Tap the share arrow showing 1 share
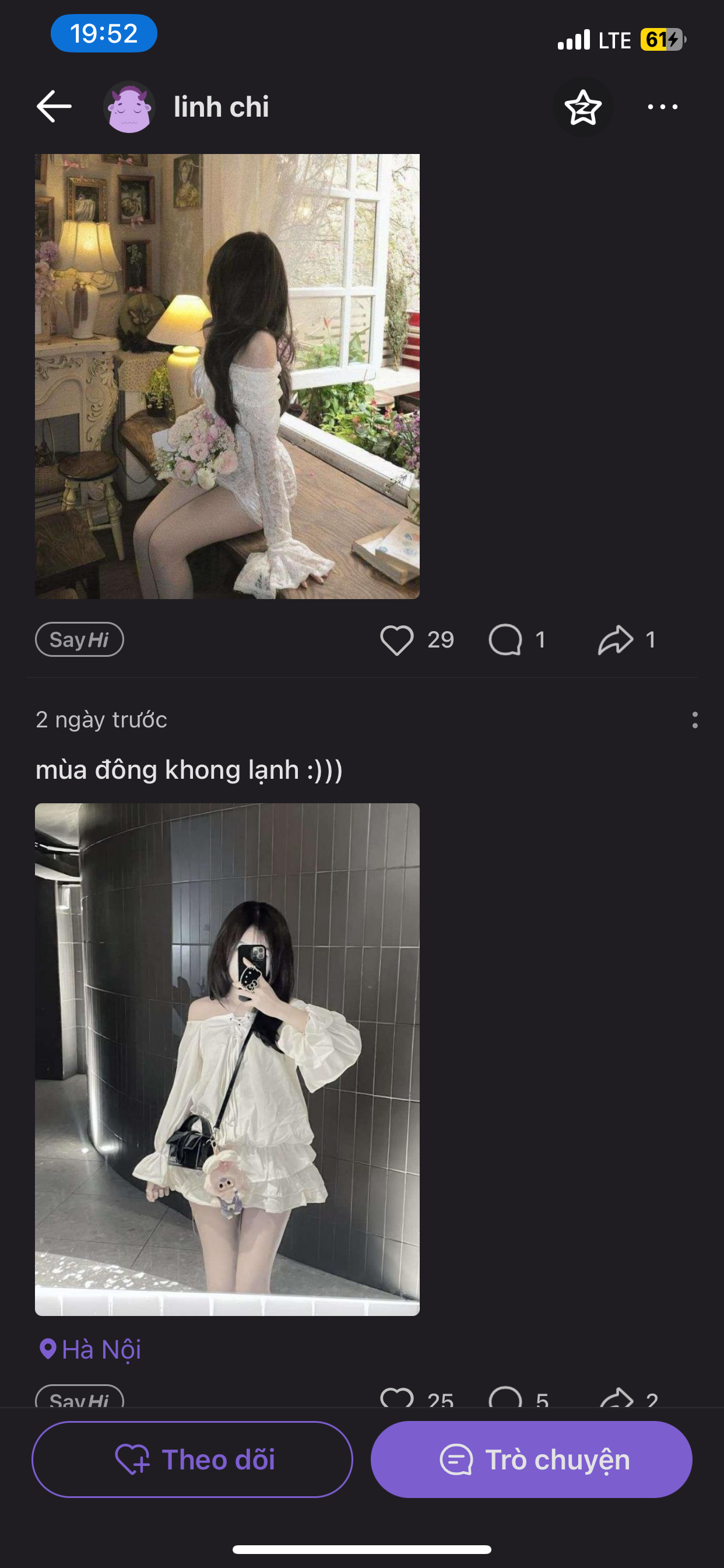Viewport: 724px width, 1568px height. tap(616, 639)
